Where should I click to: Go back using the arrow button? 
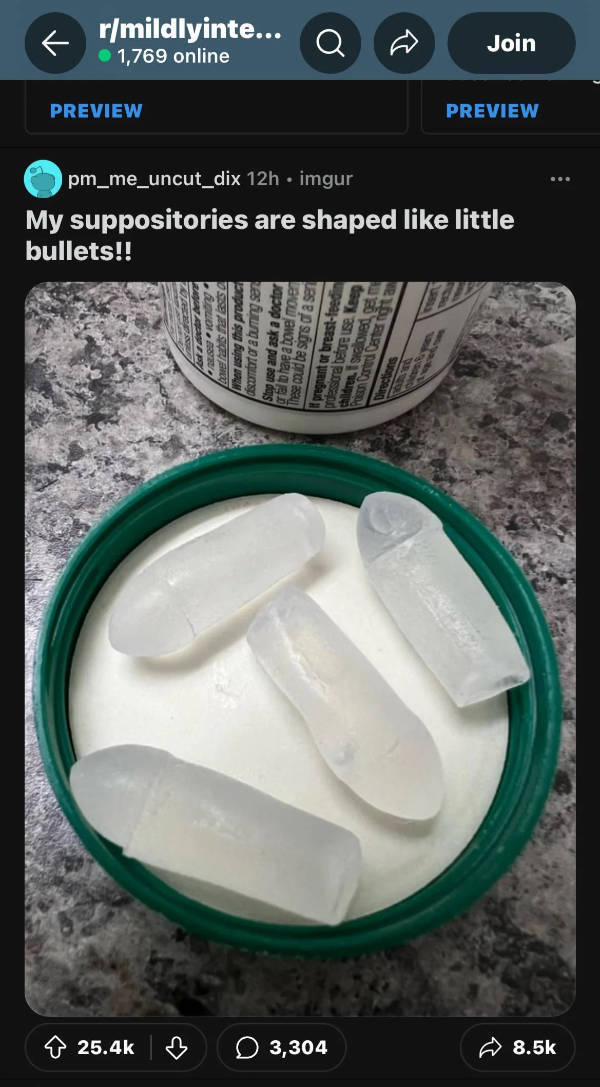(x=56, y=43)
